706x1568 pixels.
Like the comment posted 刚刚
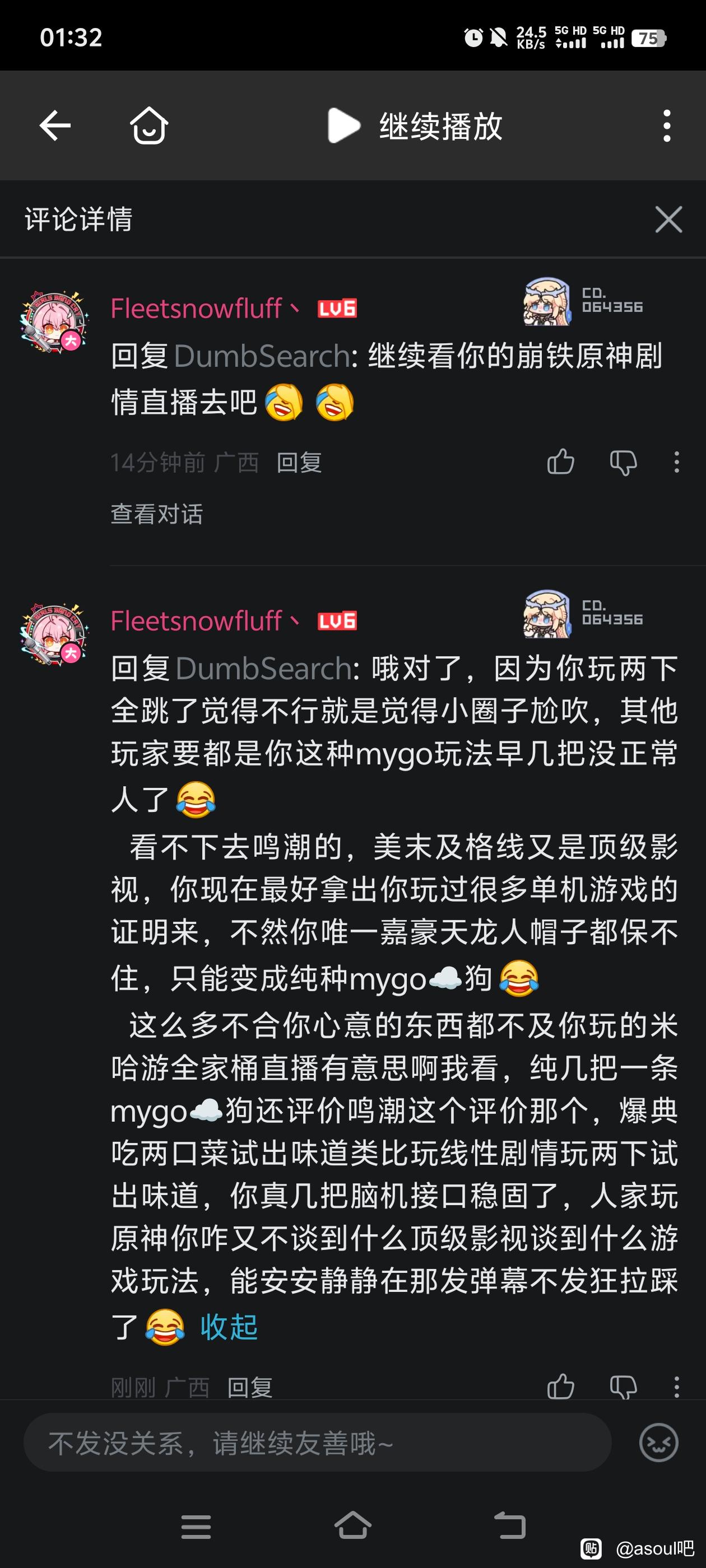pyautogui.click(x=560, y=1387)
